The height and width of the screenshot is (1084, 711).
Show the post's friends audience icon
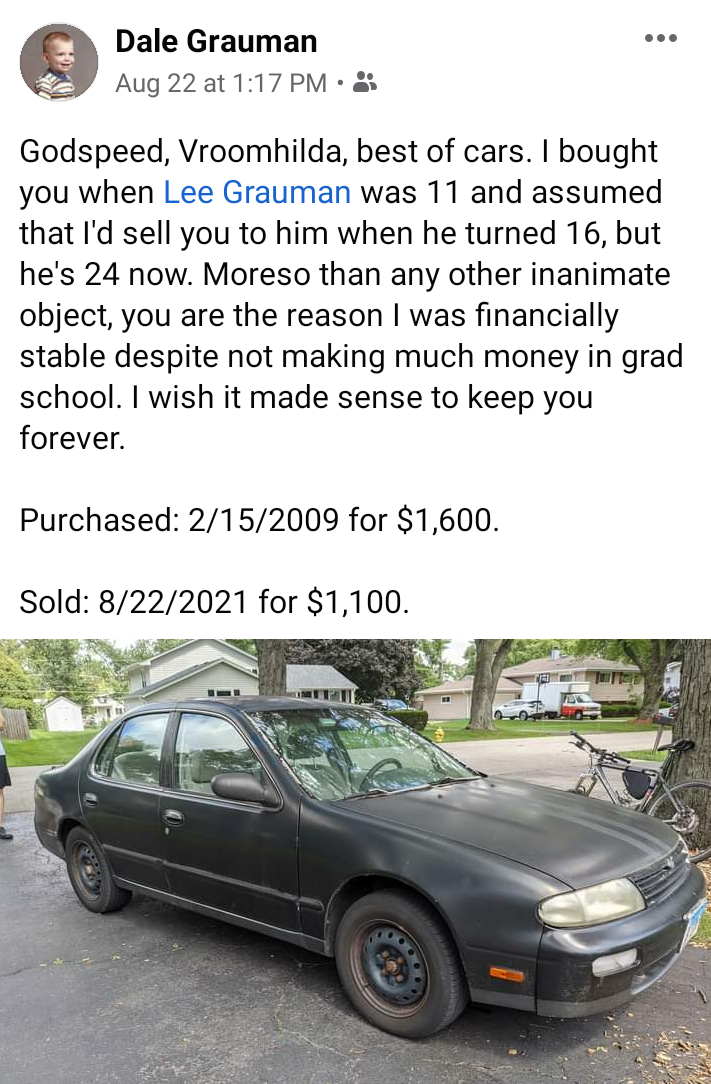[365, 83]
